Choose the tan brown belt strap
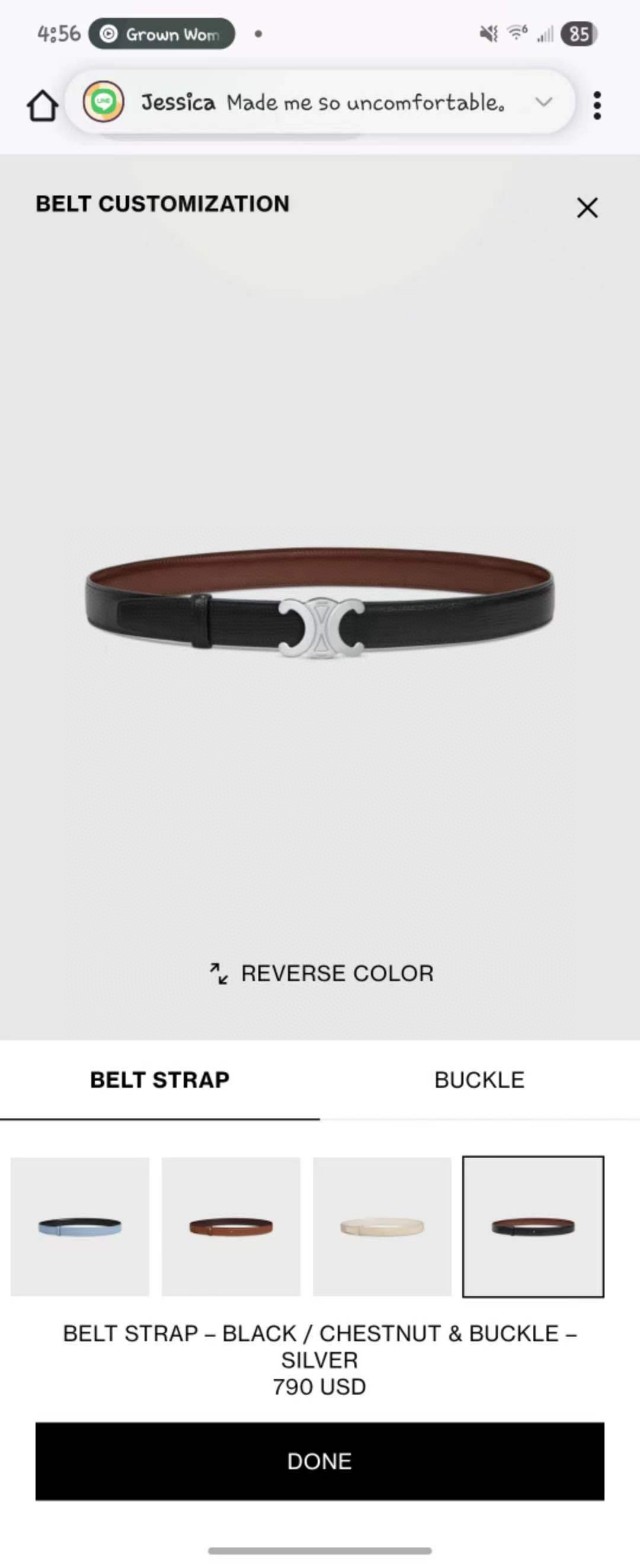This screenshot has height=1564, width=640. coord(231,1226)
